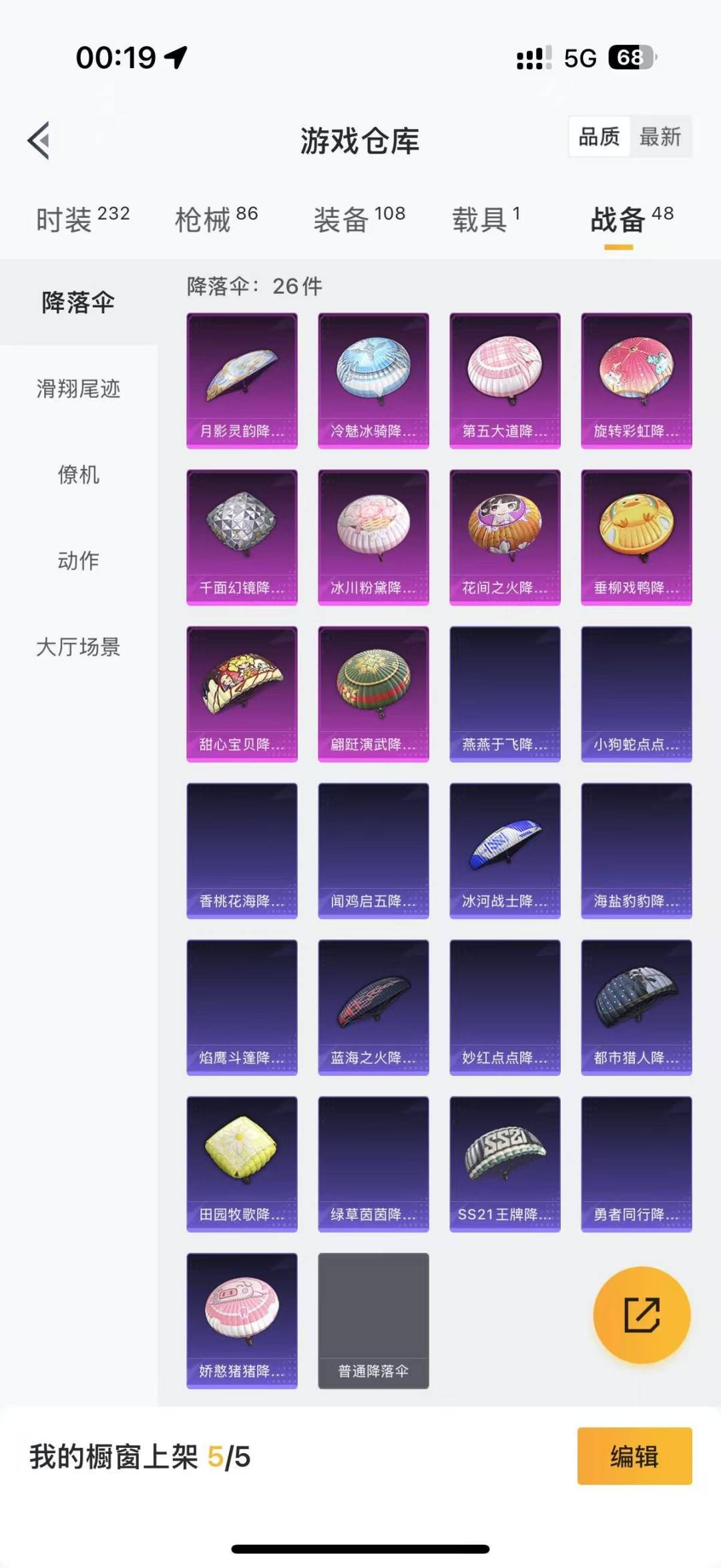
Task: Tap the 编辑 button
Action: 634,1456
